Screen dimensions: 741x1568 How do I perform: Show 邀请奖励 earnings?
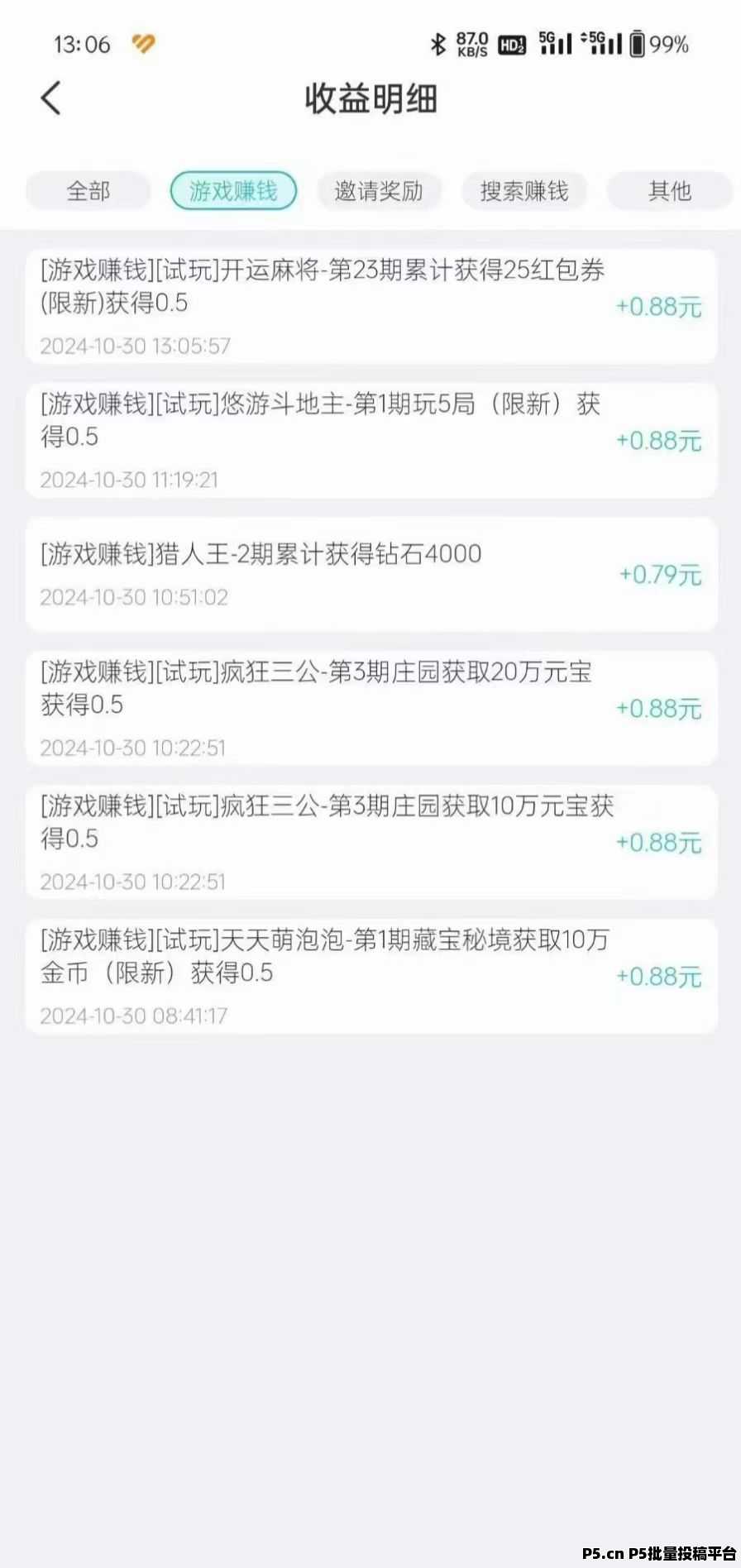(x=379, y=191)
